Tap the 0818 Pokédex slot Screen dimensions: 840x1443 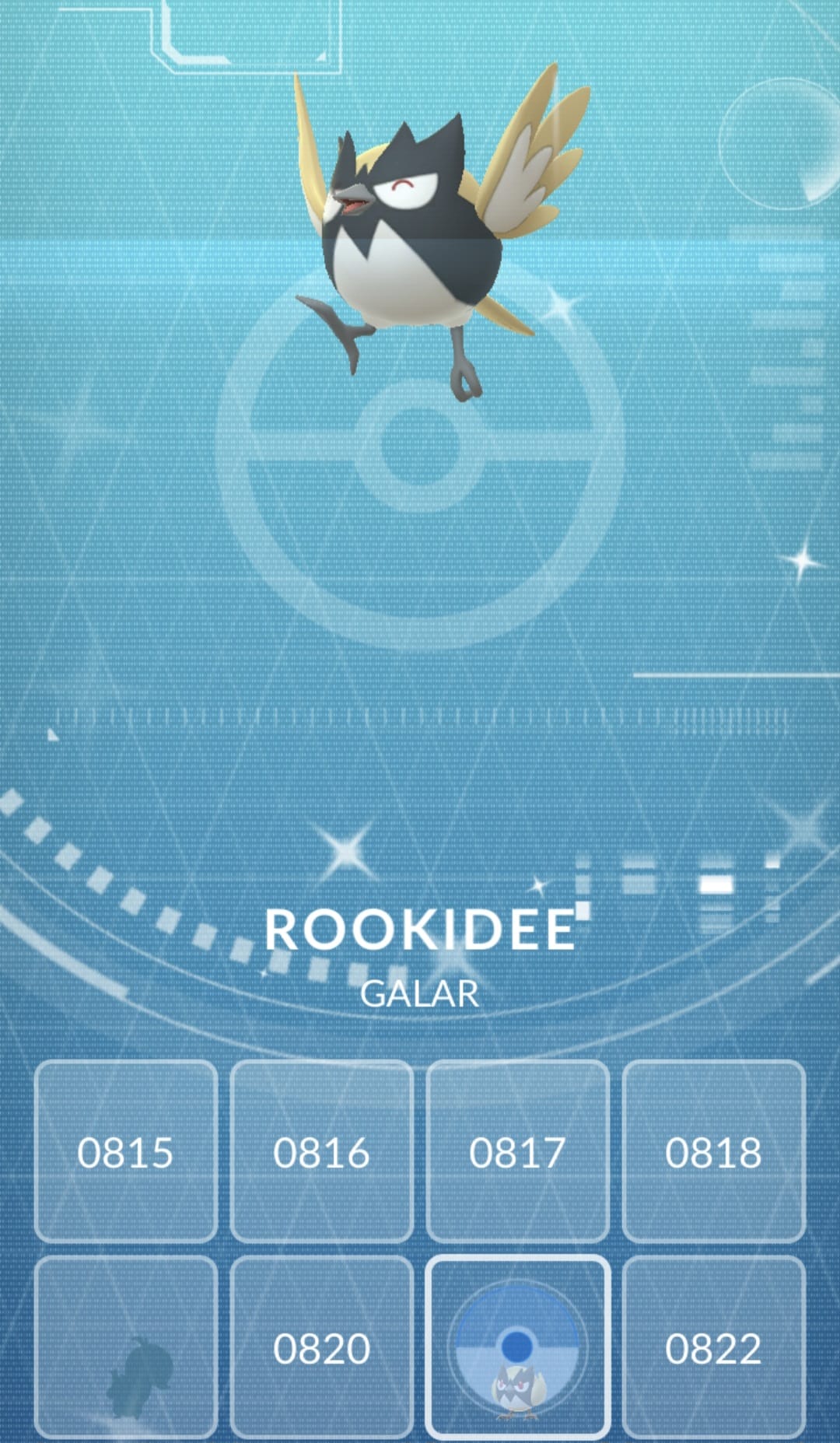pos(713,1151)
